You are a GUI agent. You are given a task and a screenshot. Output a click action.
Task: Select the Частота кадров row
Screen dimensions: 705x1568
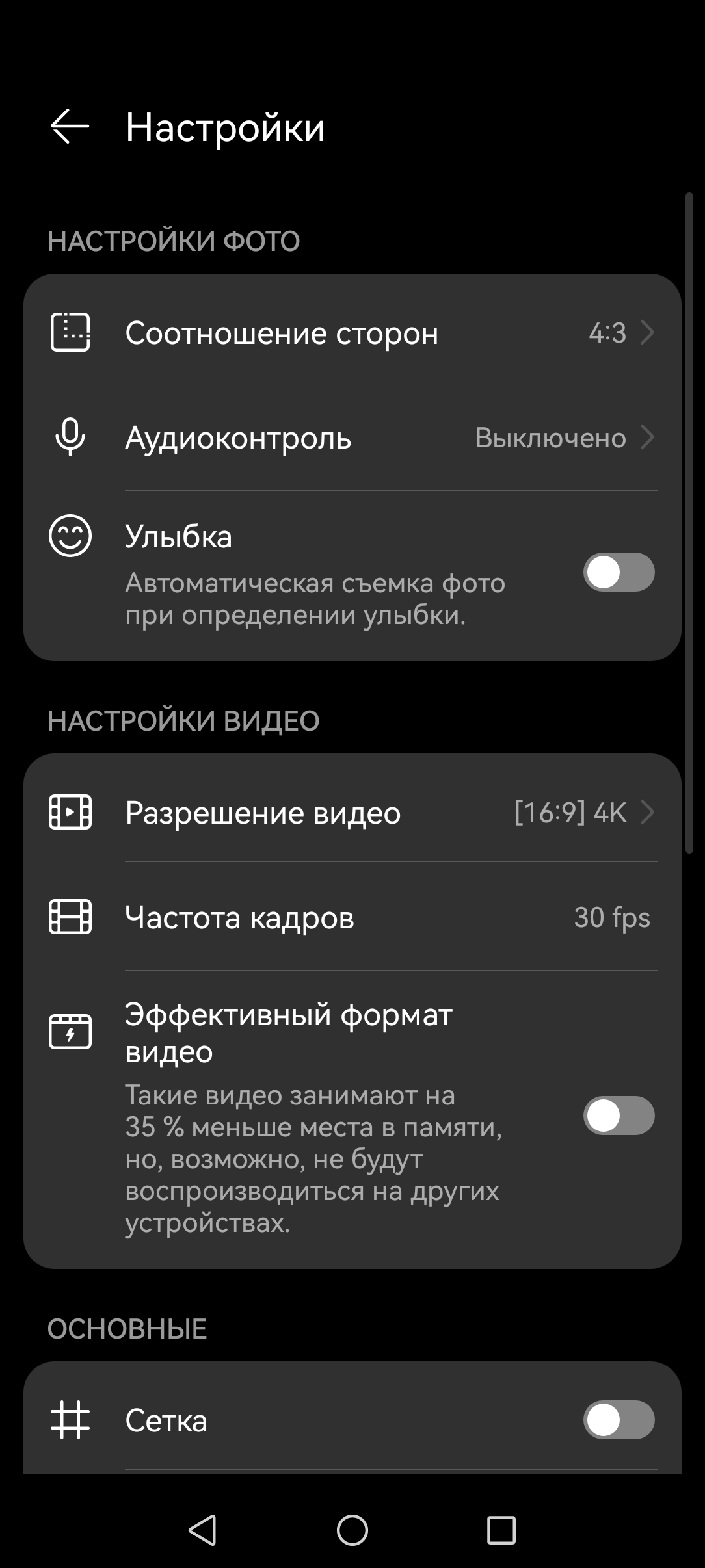352,917
